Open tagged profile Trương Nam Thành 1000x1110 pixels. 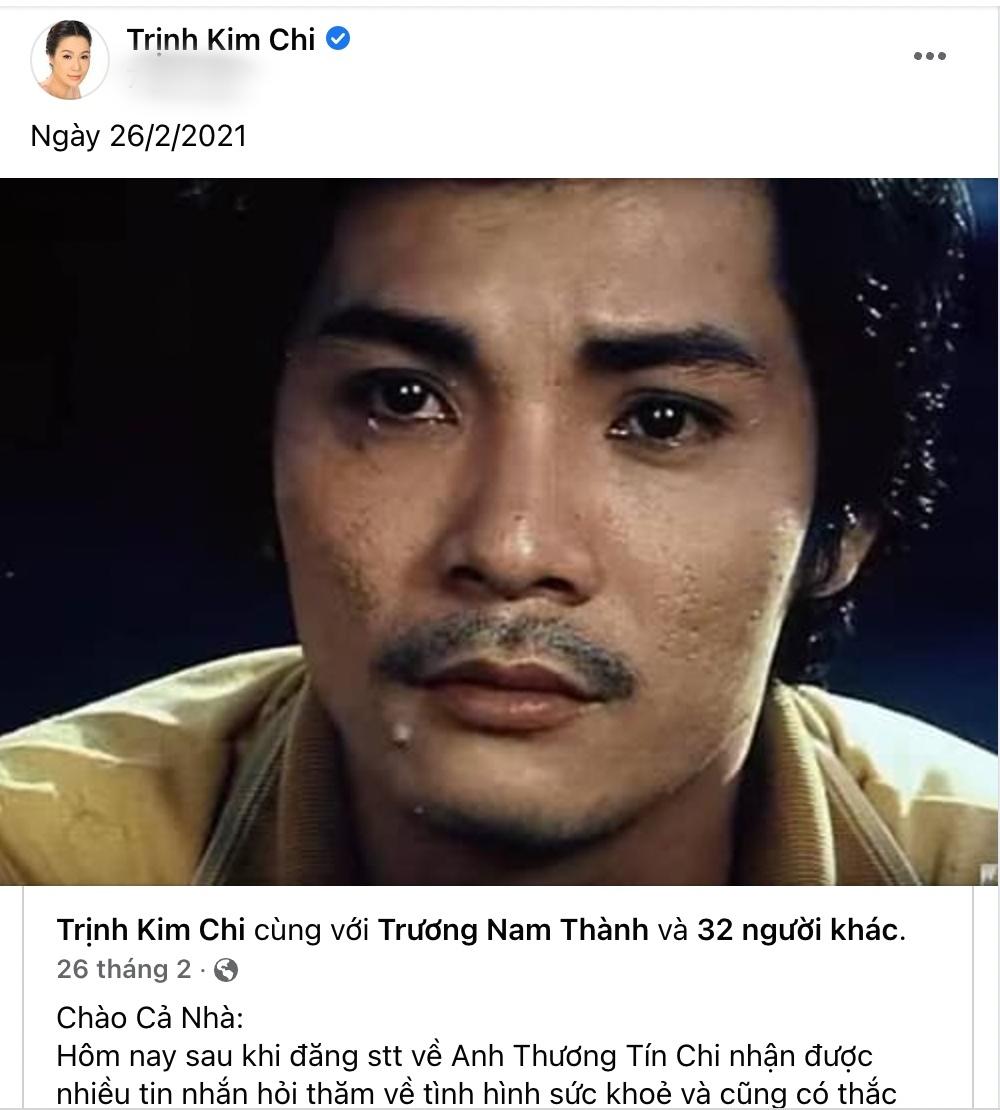tap(513, 930)
